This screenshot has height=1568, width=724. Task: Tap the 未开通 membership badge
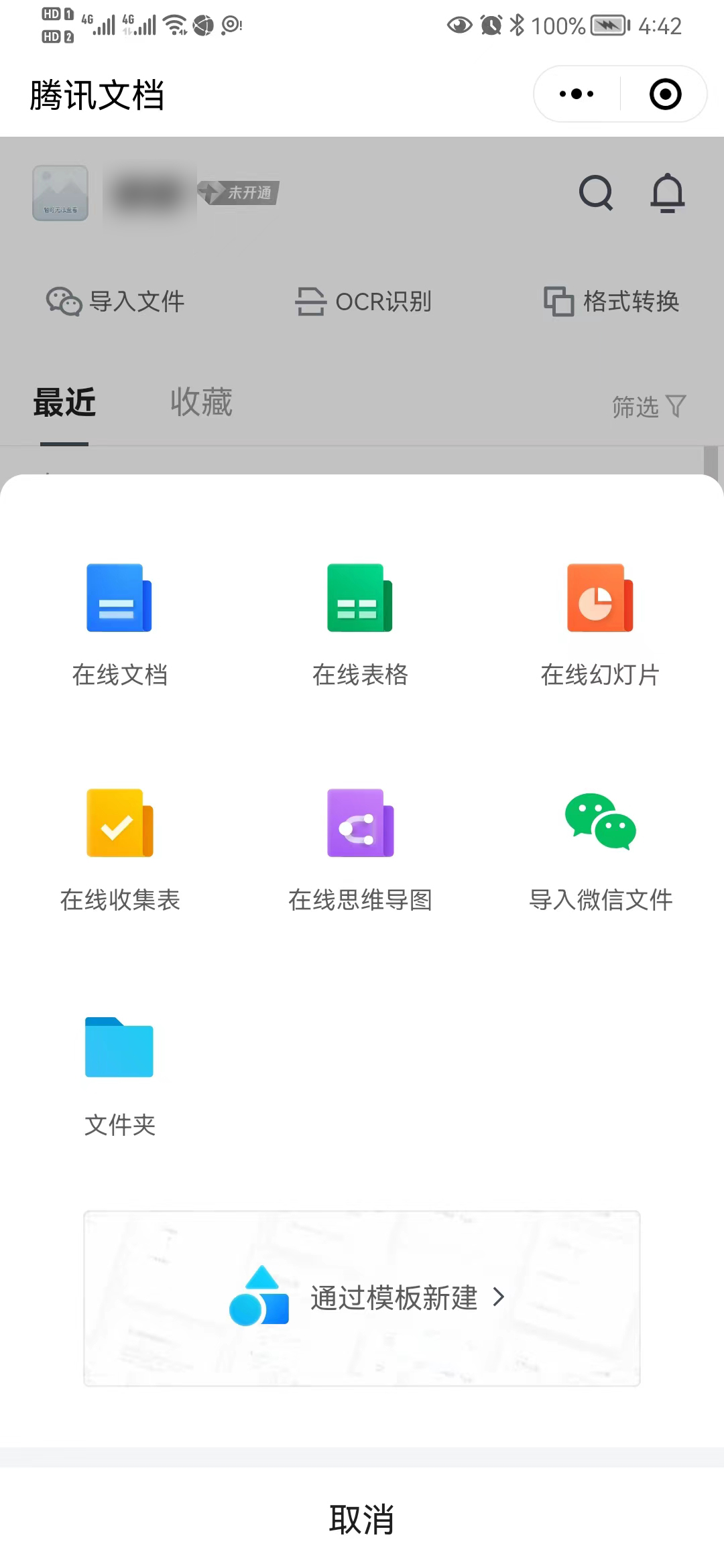click(x=239, y=192)
